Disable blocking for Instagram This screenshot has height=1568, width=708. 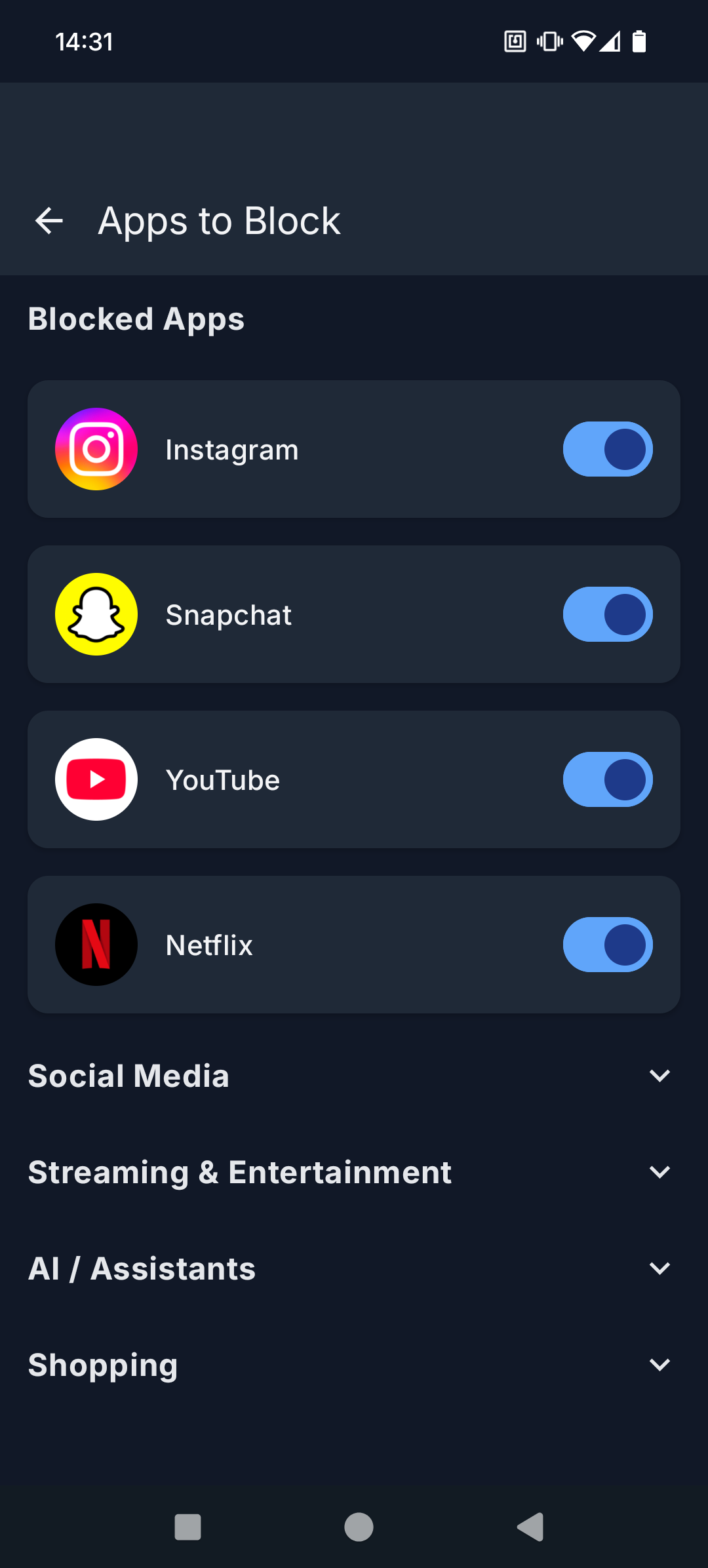pyautogui.click(x=607, y=449)
